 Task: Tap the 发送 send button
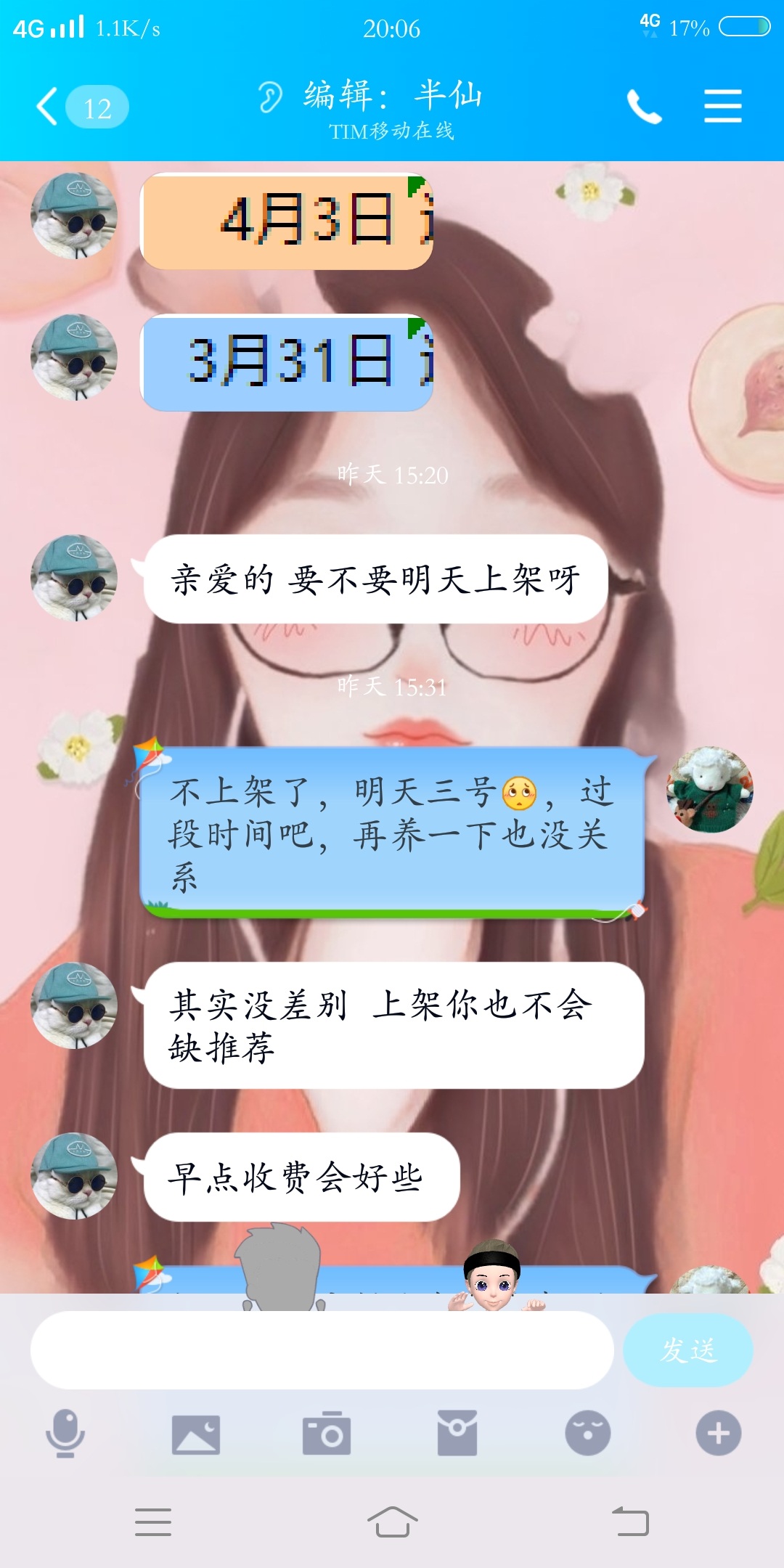[x=687, y=1350]
